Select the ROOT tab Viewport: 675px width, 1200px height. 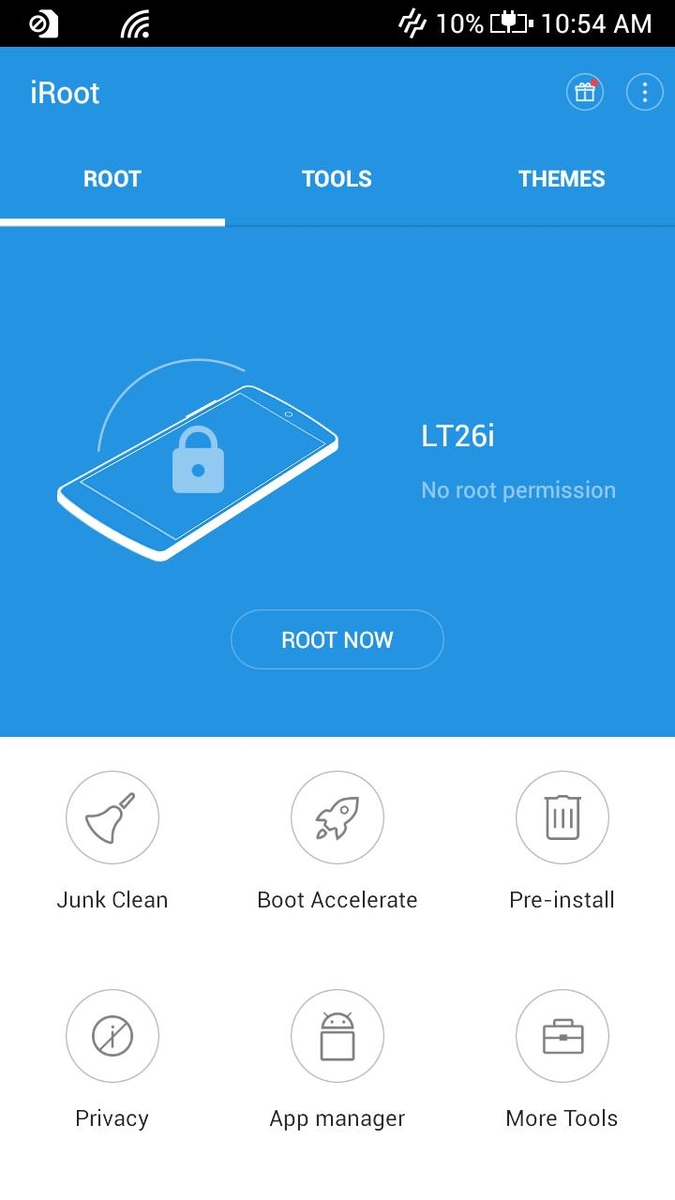click(112, 179)
